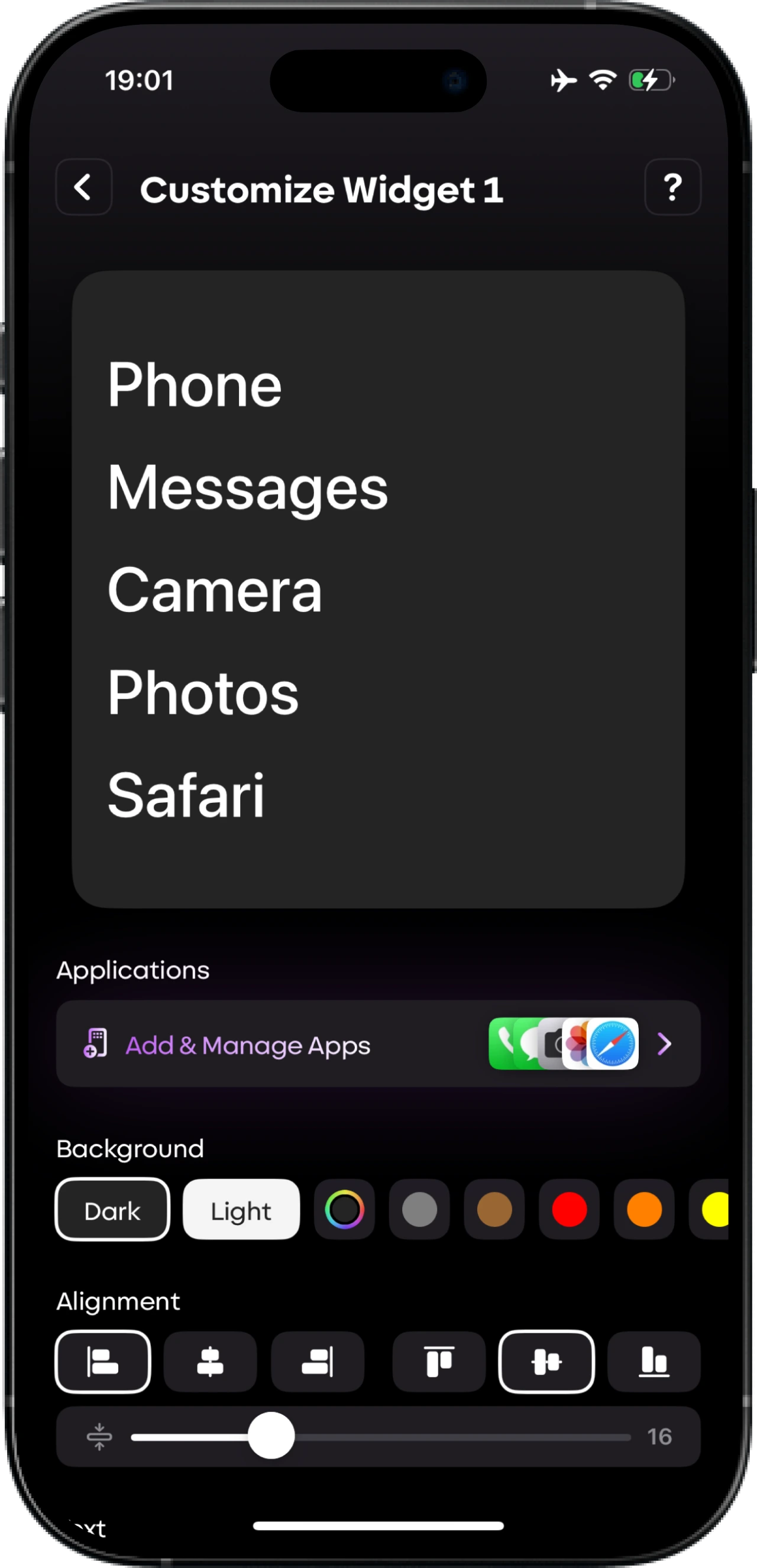The width and height of the screenshot is (757, 1568).
Task: Open the help question mark
Action: coord(672,187)
